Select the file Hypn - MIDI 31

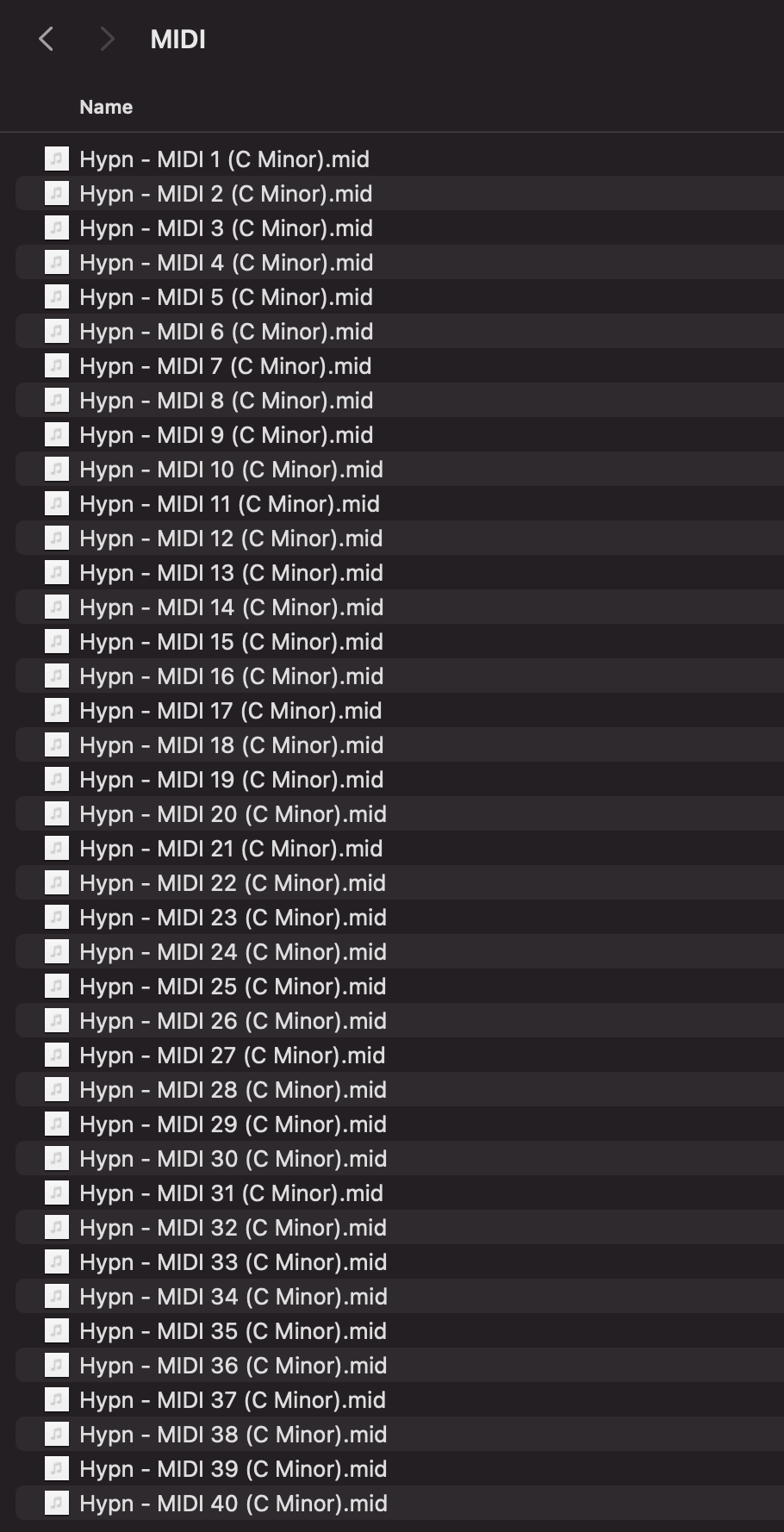(x=228, y=1193)
